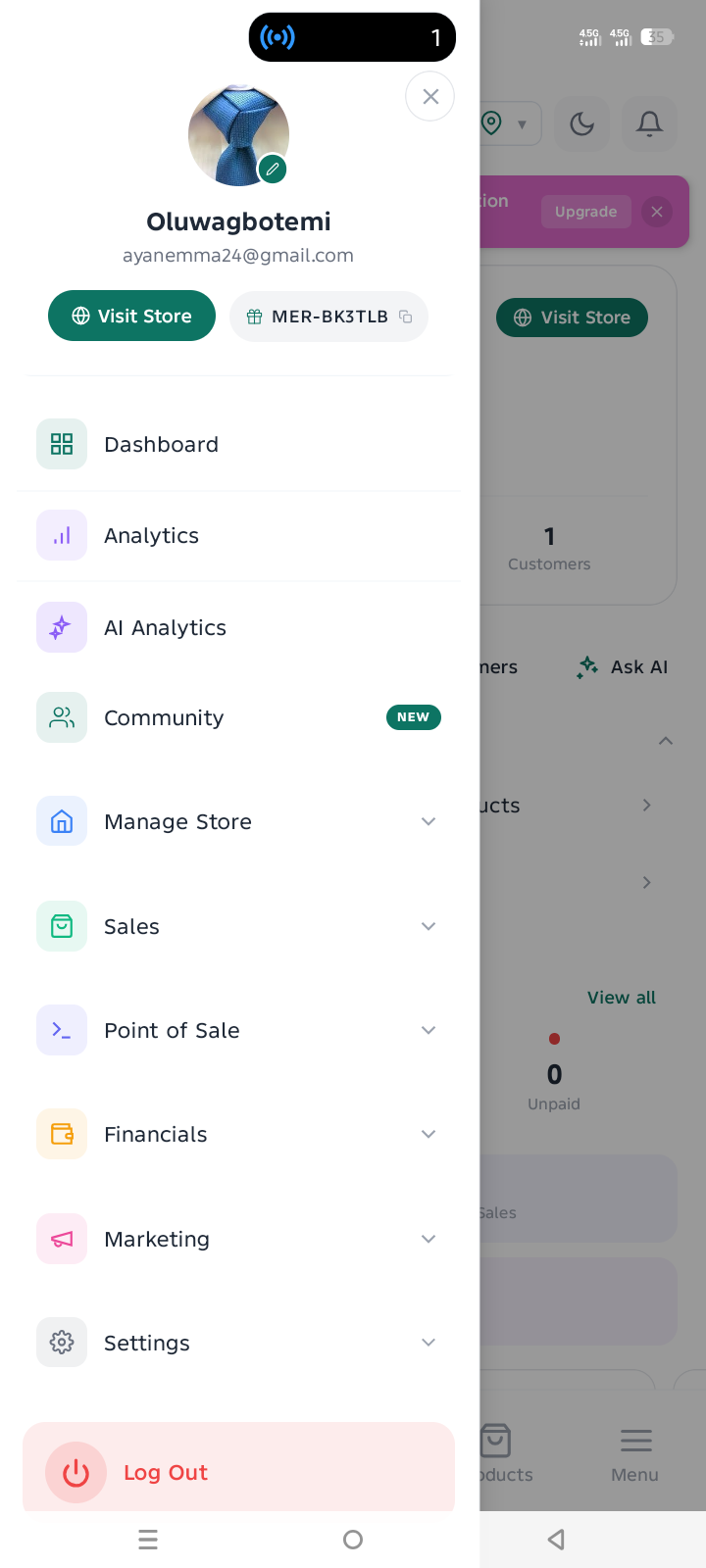The width and height of the screenshot is (706, 1568).
Task: Expand the Settings submenu
Action: click(x=238, y=1343)
